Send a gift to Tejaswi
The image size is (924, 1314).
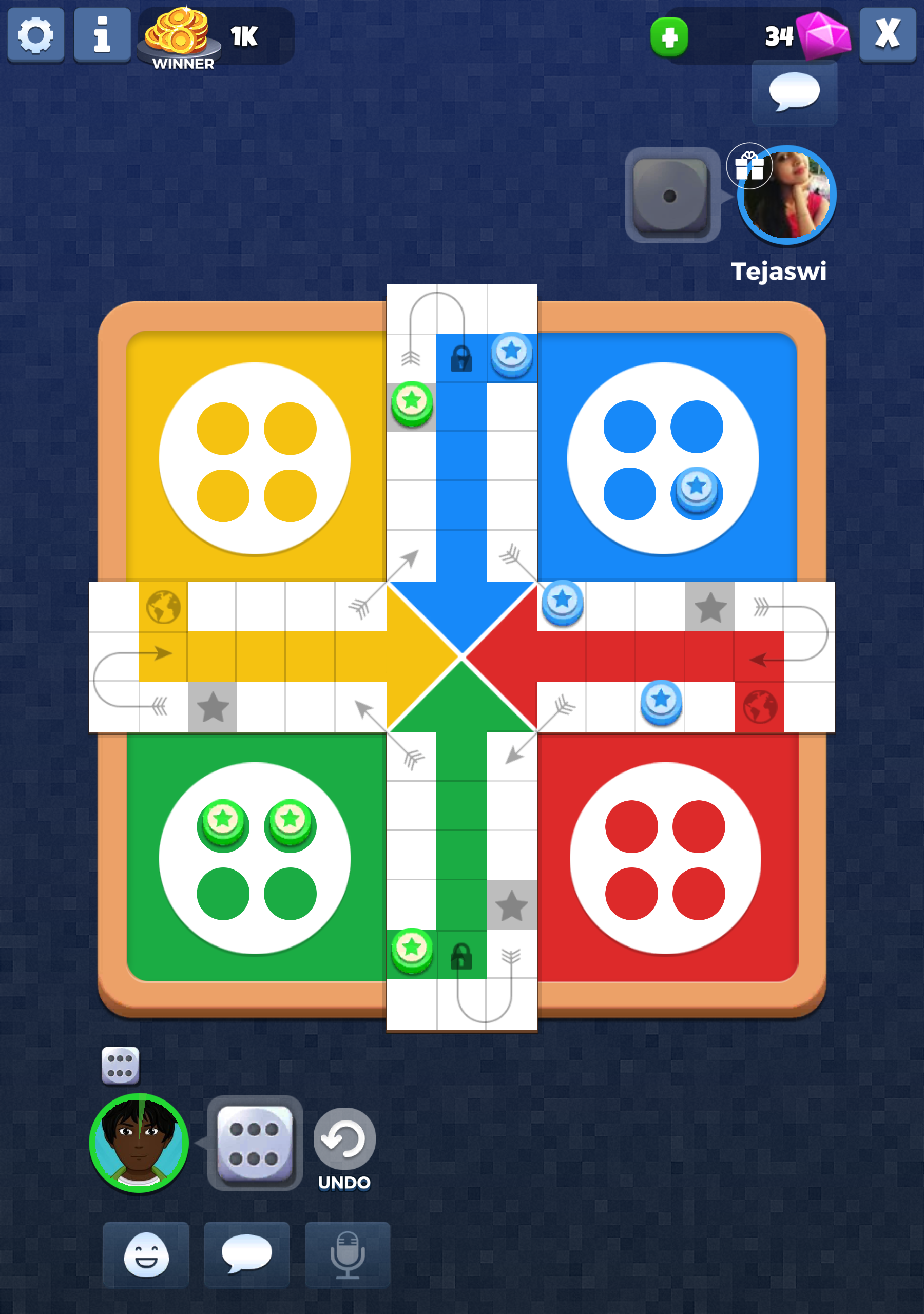coord(749,166)
